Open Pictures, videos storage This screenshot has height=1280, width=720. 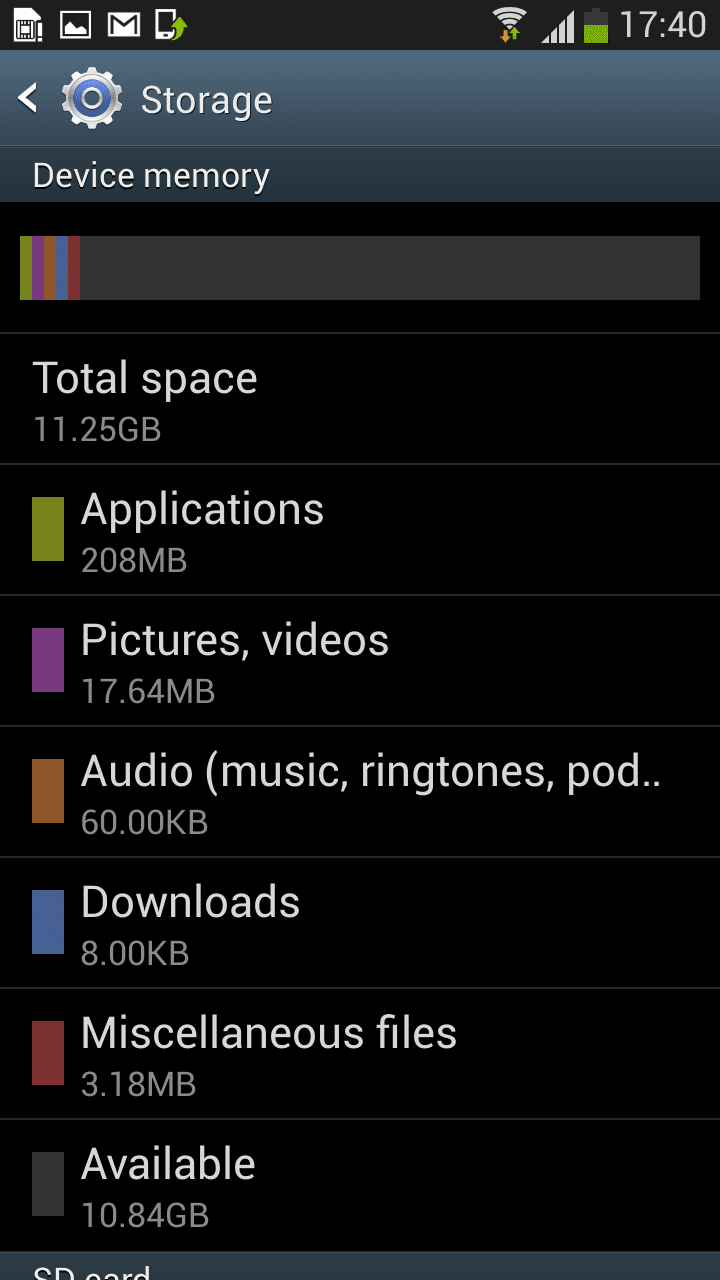[x=360, y=661]
